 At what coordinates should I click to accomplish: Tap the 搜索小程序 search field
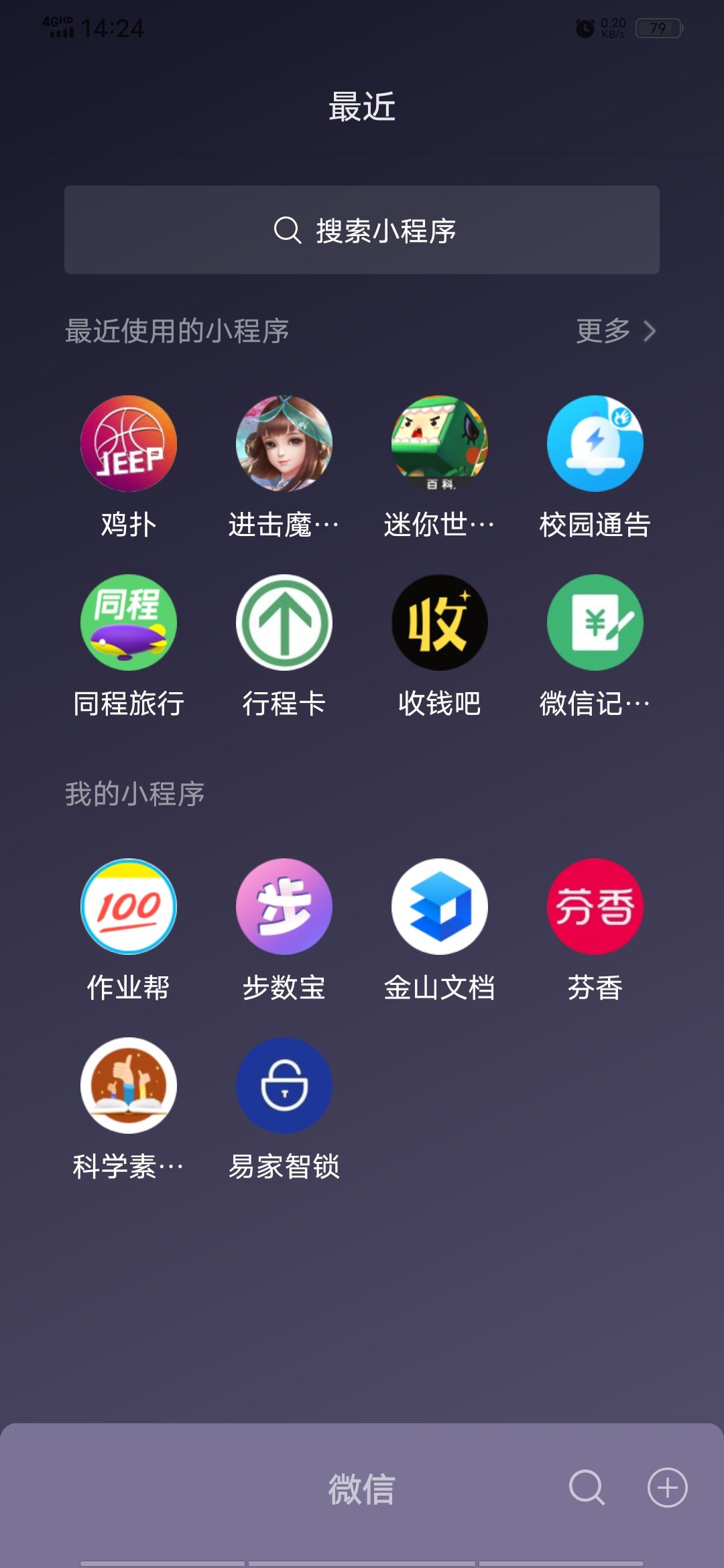[362, 229]
